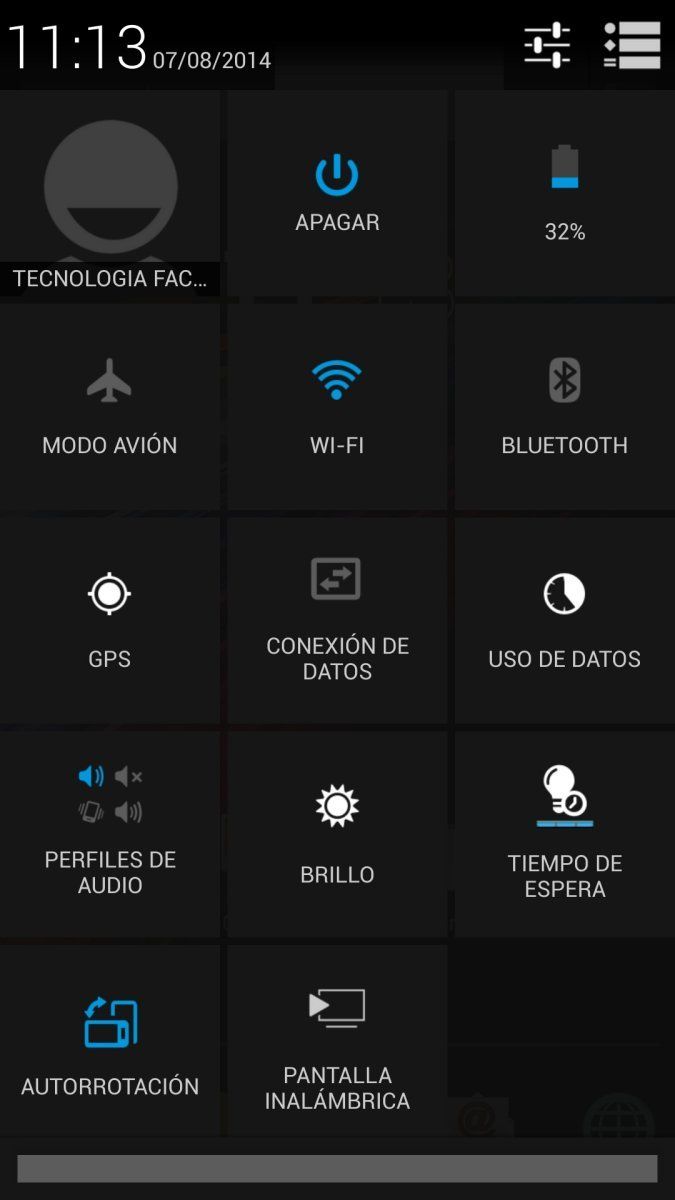Switch to the notifications list view

[632, 45]
